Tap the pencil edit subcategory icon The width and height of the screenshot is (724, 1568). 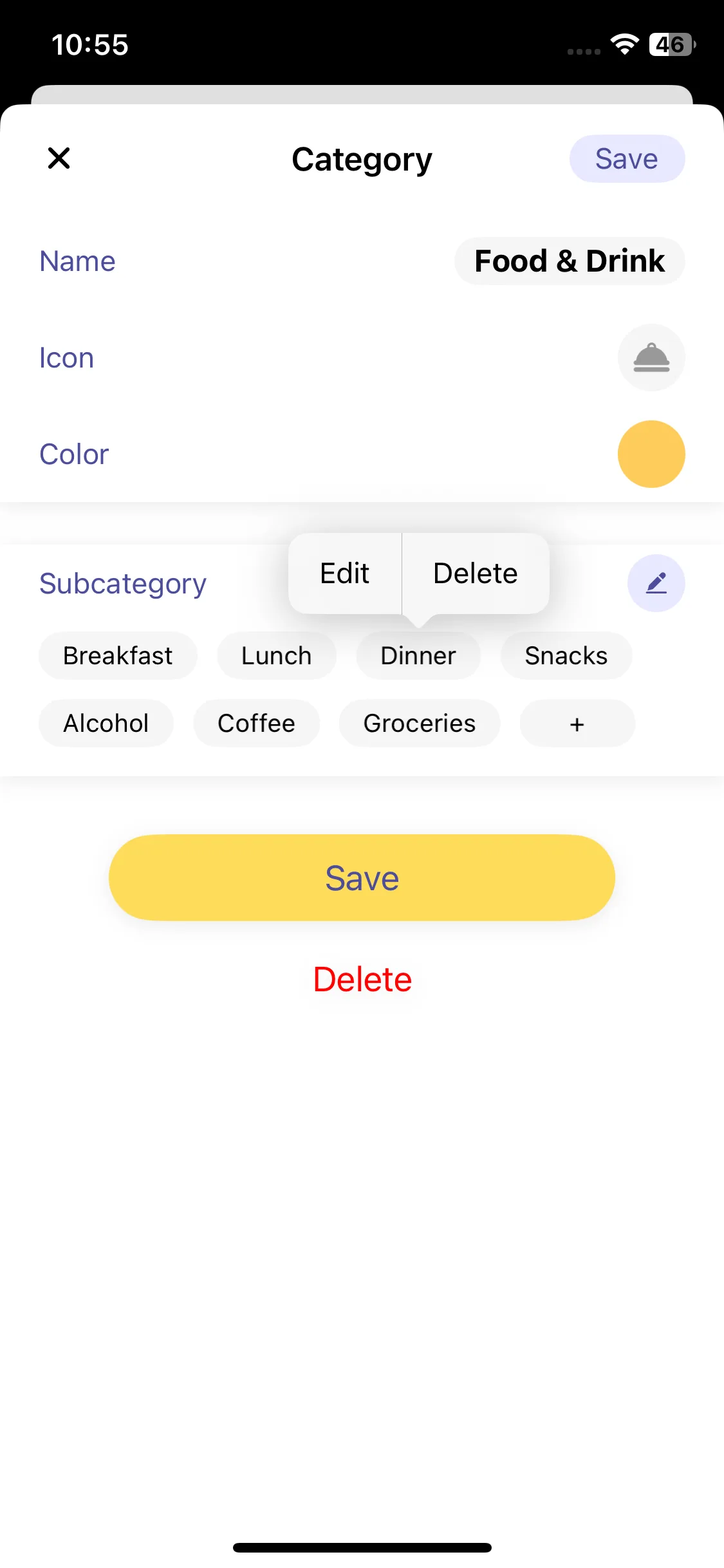[x=656, y=583]
